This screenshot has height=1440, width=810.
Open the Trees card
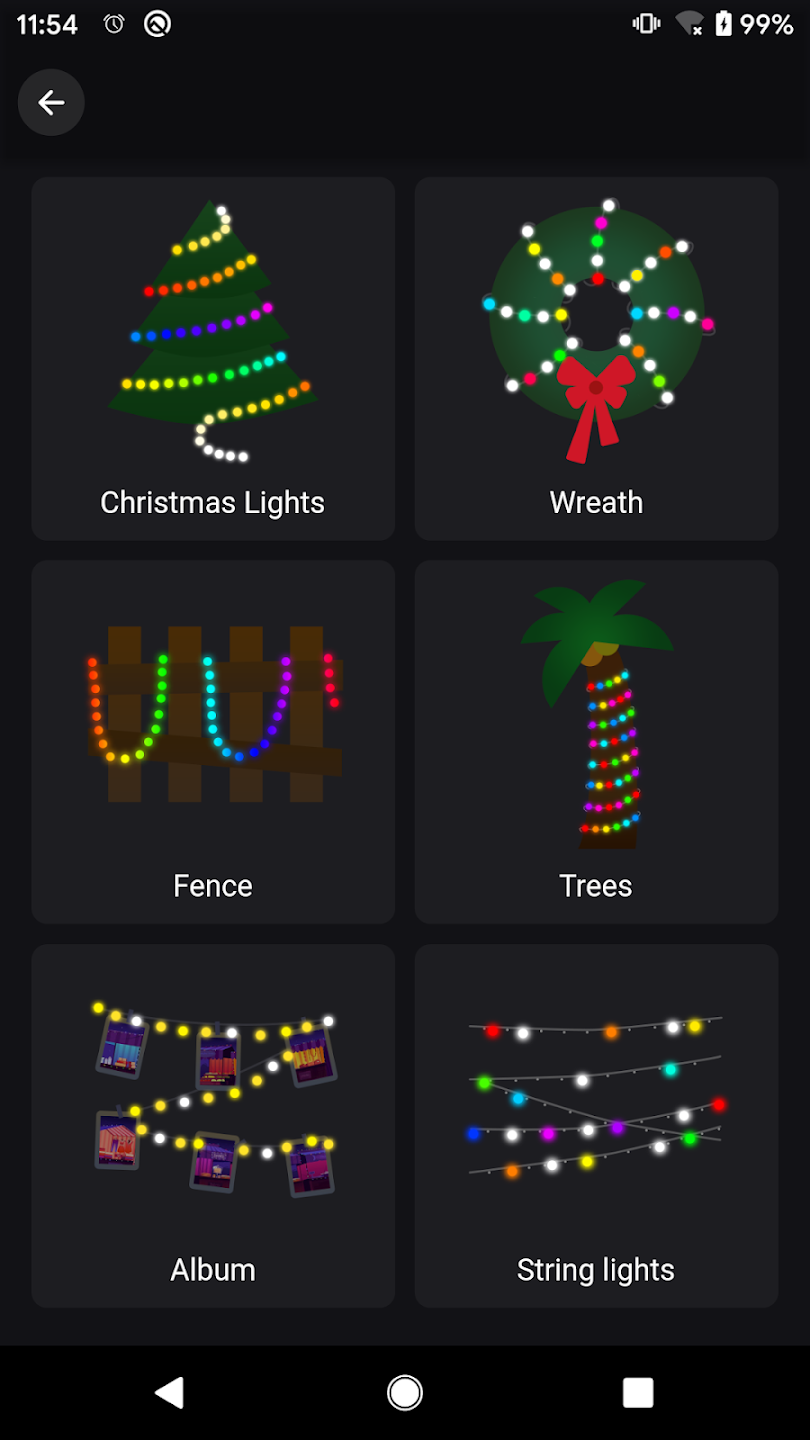point(596,742)
